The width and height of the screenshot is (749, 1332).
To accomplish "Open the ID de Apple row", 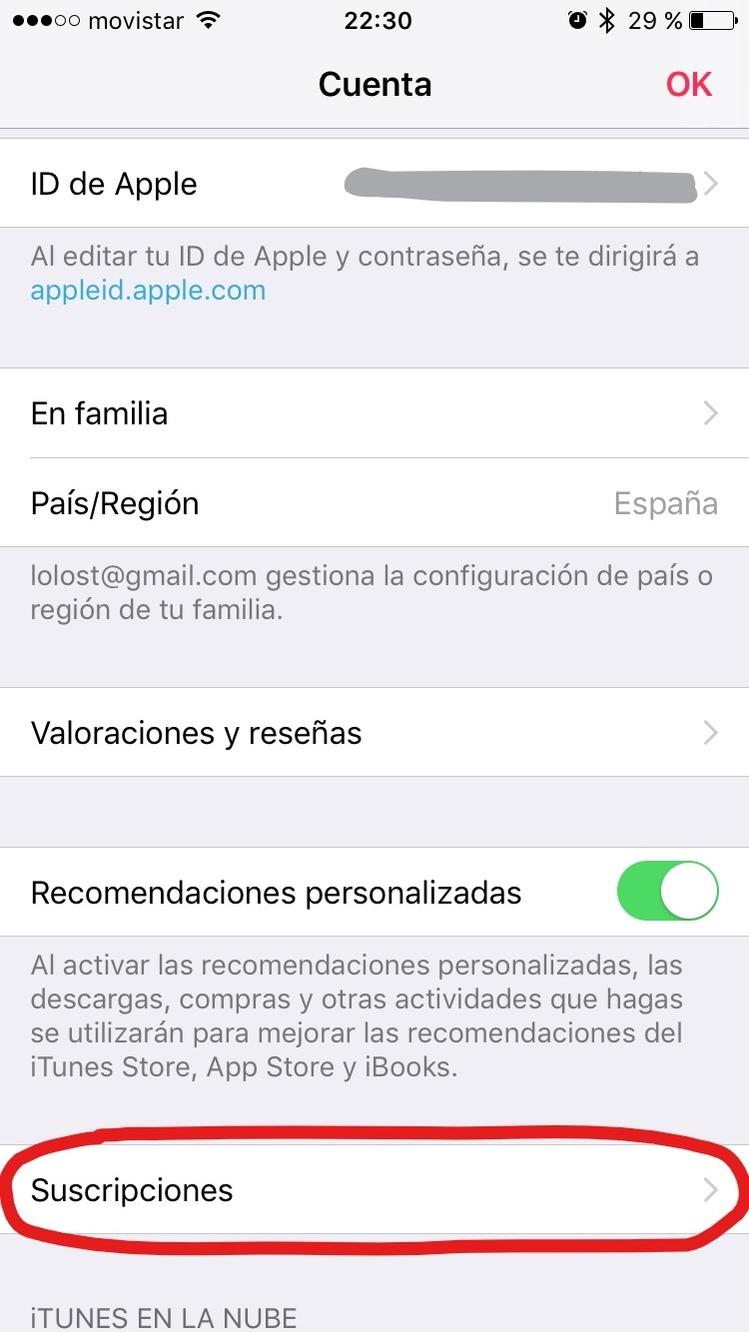I will (x=374, y=184).
